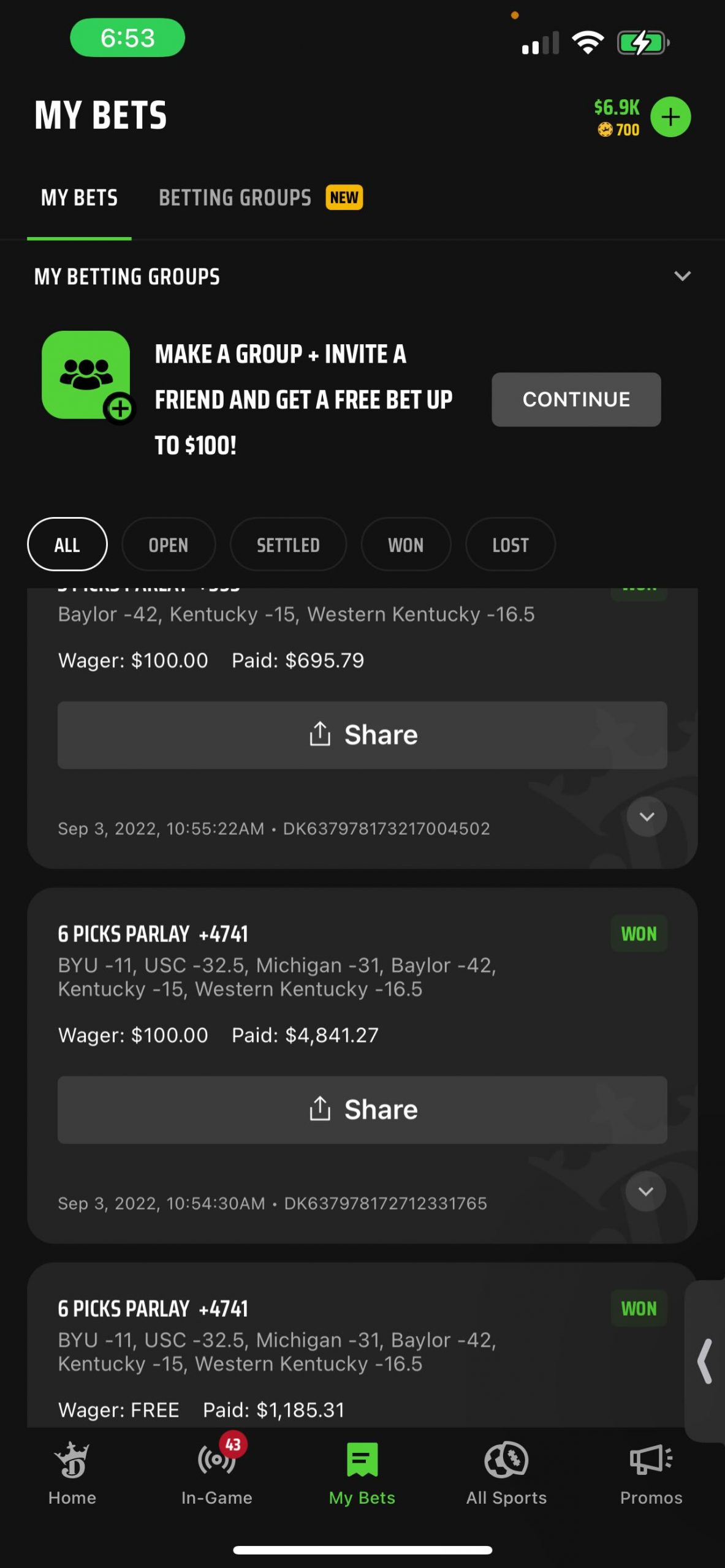725x1568 pixels.
Task: Open the Promos tab
Action: tap(651, 1474)
